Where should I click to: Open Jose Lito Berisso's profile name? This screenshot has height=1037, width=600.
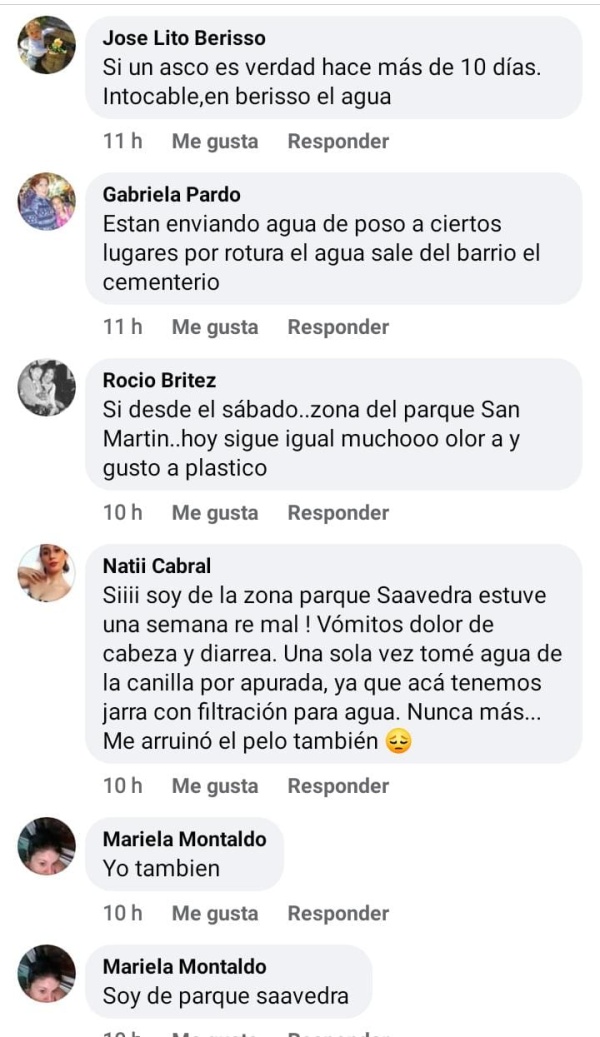[x=184, y=39]
